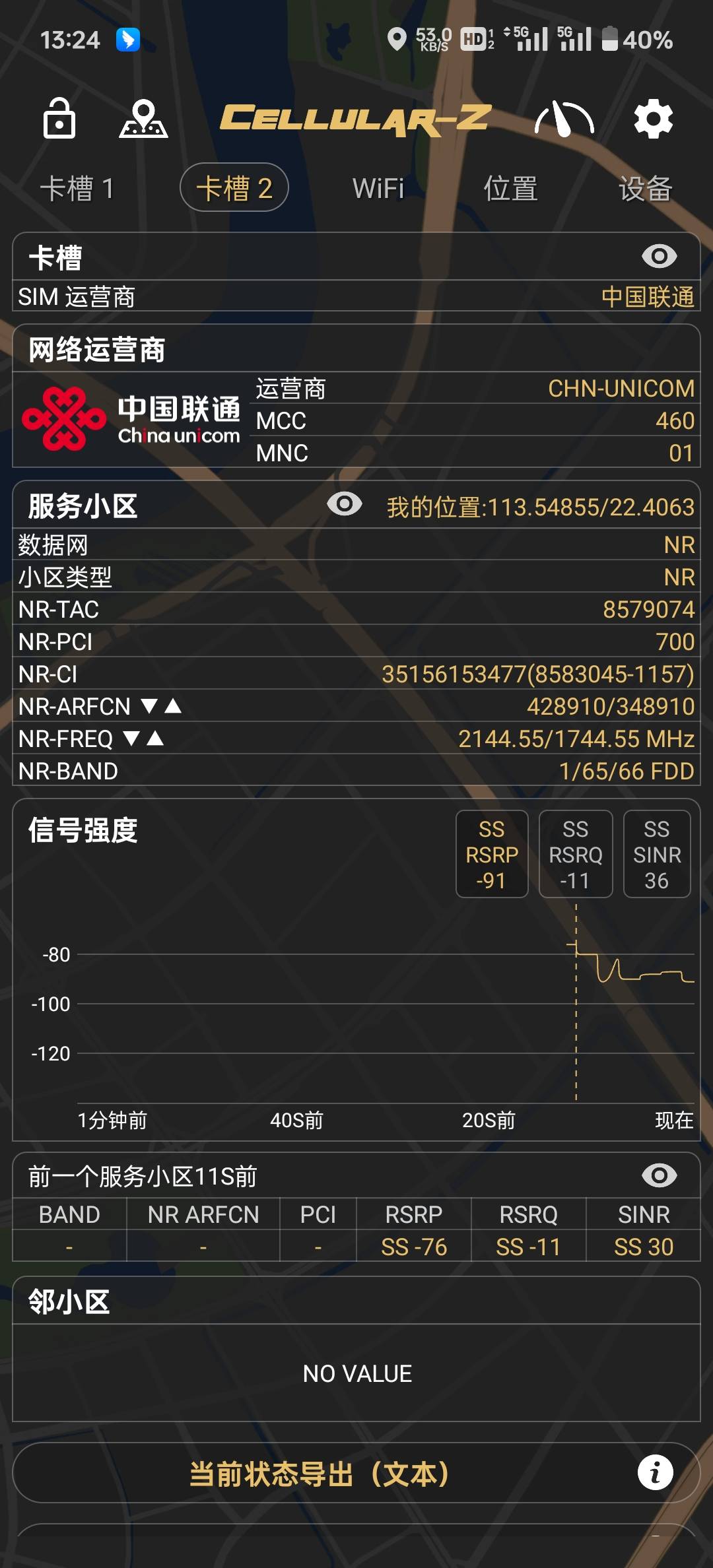Open the speed test gauge

[x=564, y=119]
